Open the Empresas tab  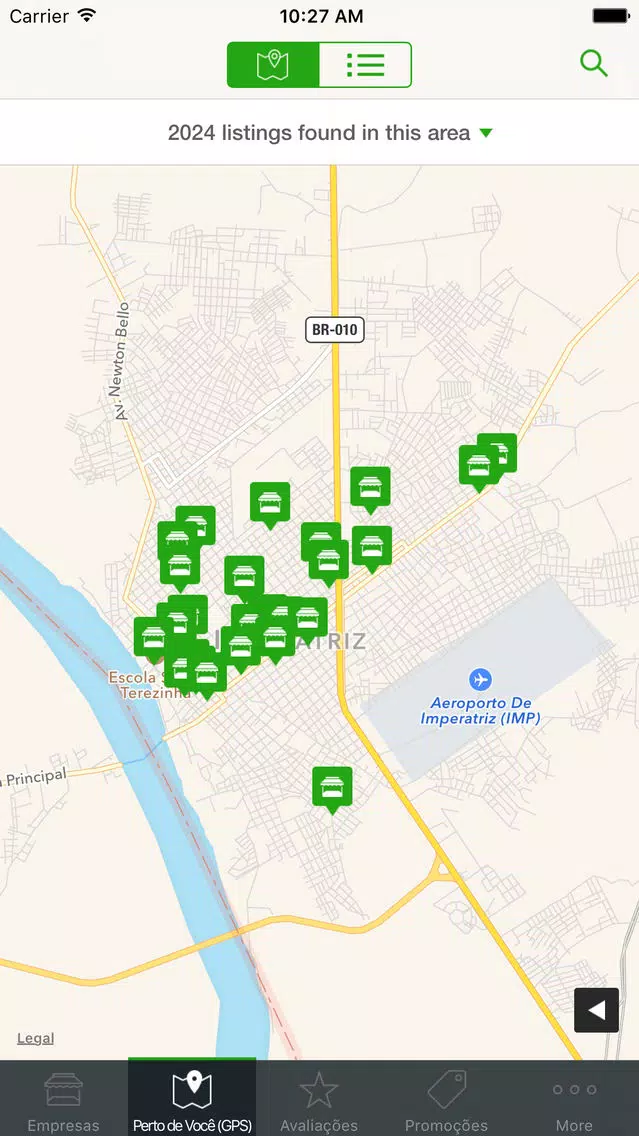63,1098
